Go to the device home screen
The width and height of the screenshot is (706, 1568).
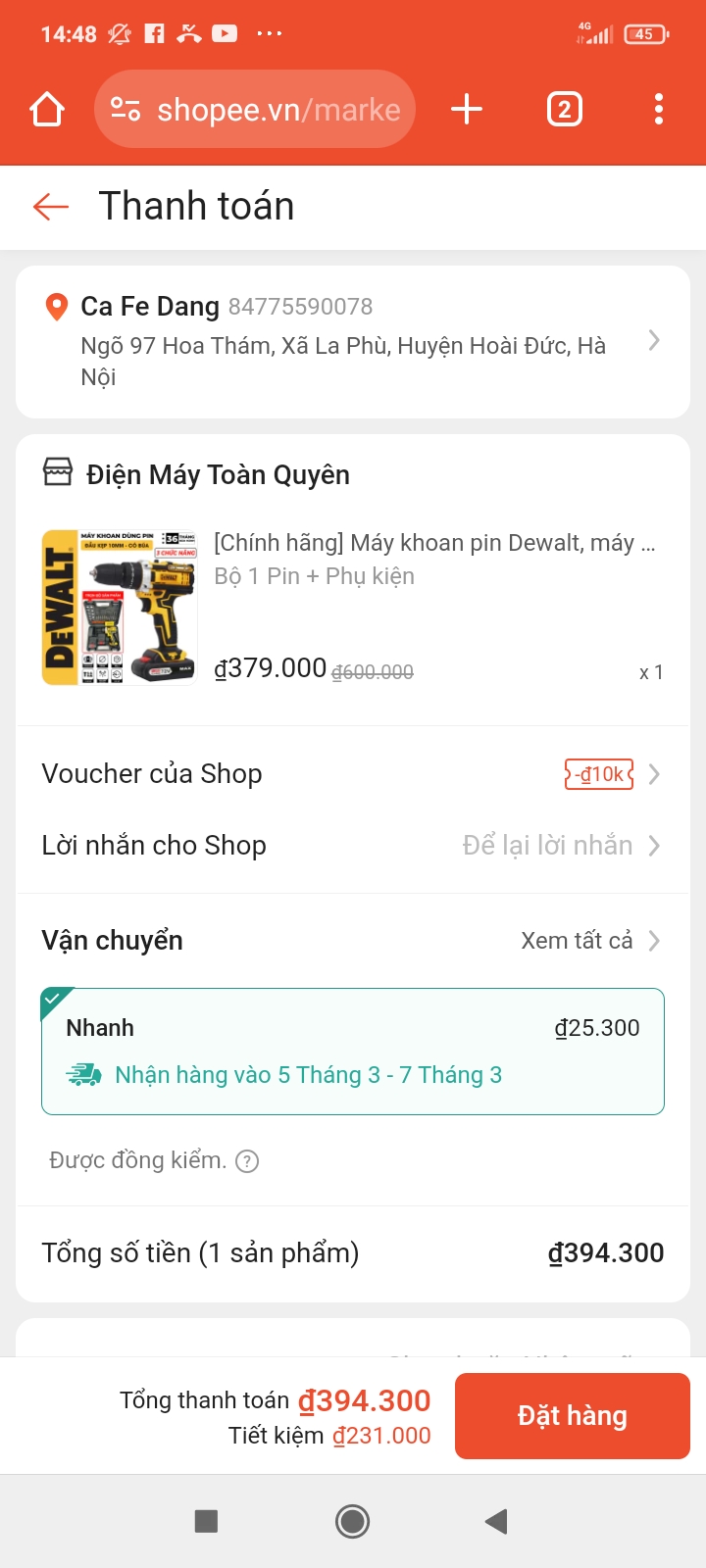(352, 1521)
